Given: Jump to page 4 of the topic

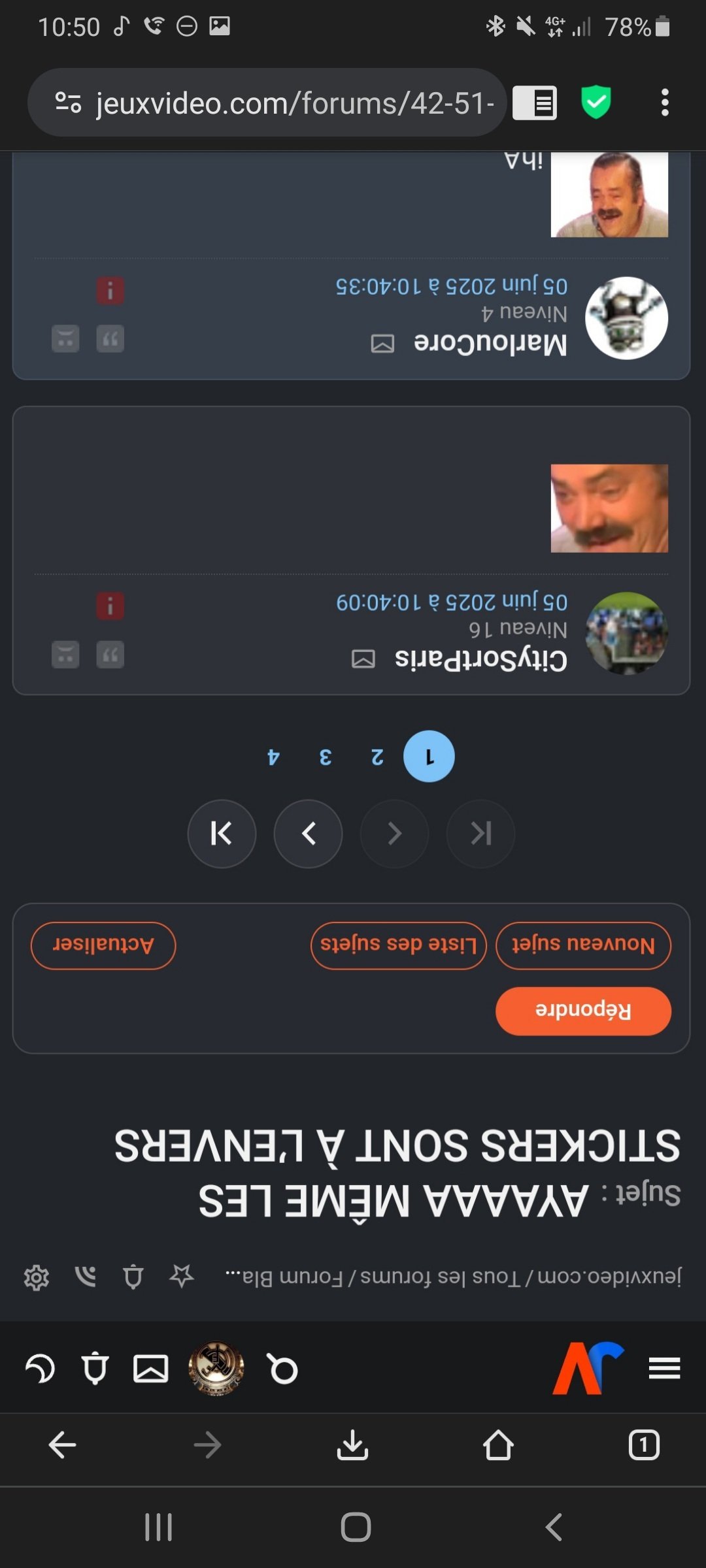Looking at the screenshot, I should pos(274,757).
